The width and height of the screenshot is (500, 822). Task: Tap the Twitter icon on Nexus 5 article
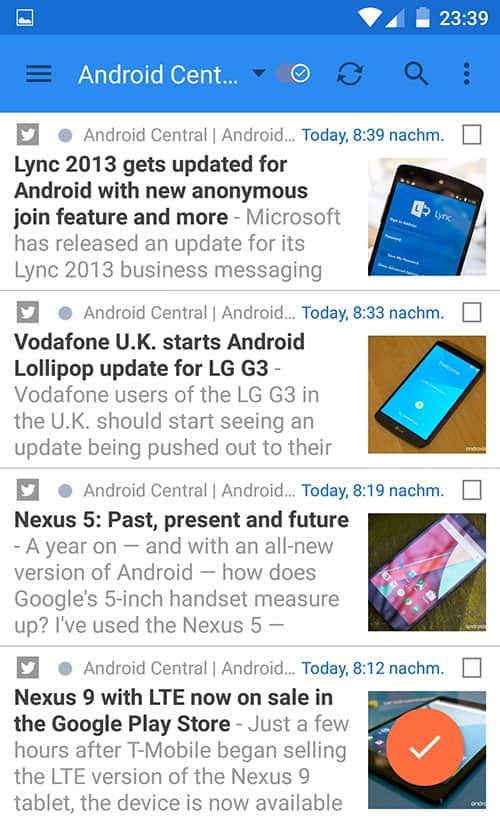[x=28, y=490]
